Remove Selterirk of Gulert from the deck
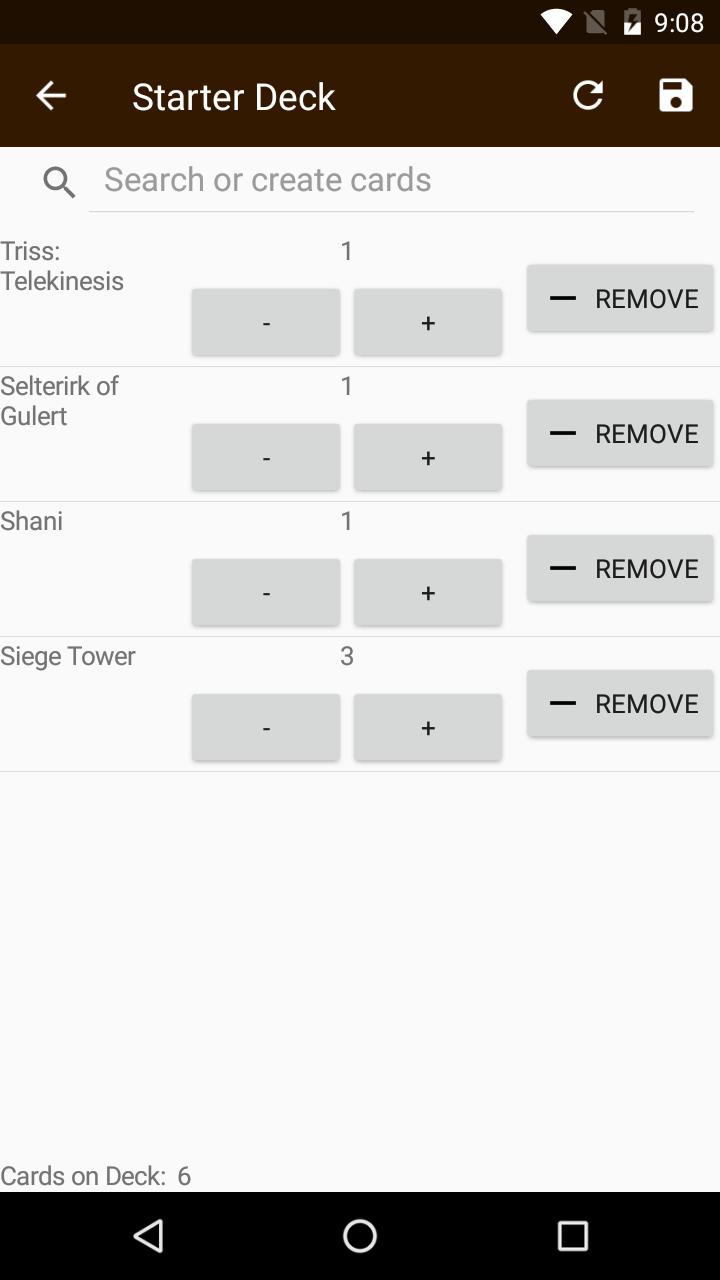The height and width of the screenshot is (1280, 720). 620,433
